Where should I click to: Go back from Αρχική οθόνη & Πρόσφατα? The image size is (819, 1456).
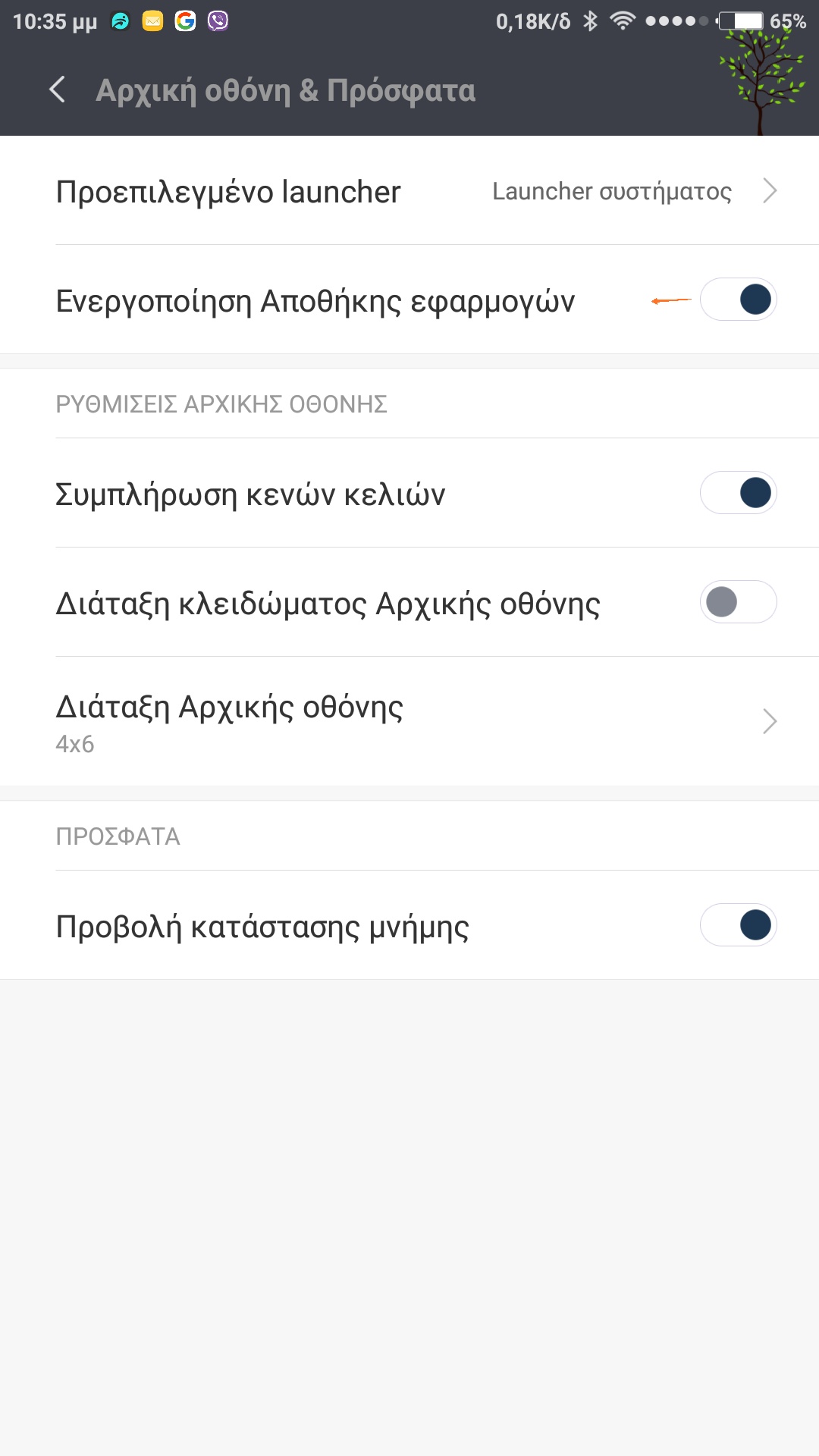pos(57,90)
